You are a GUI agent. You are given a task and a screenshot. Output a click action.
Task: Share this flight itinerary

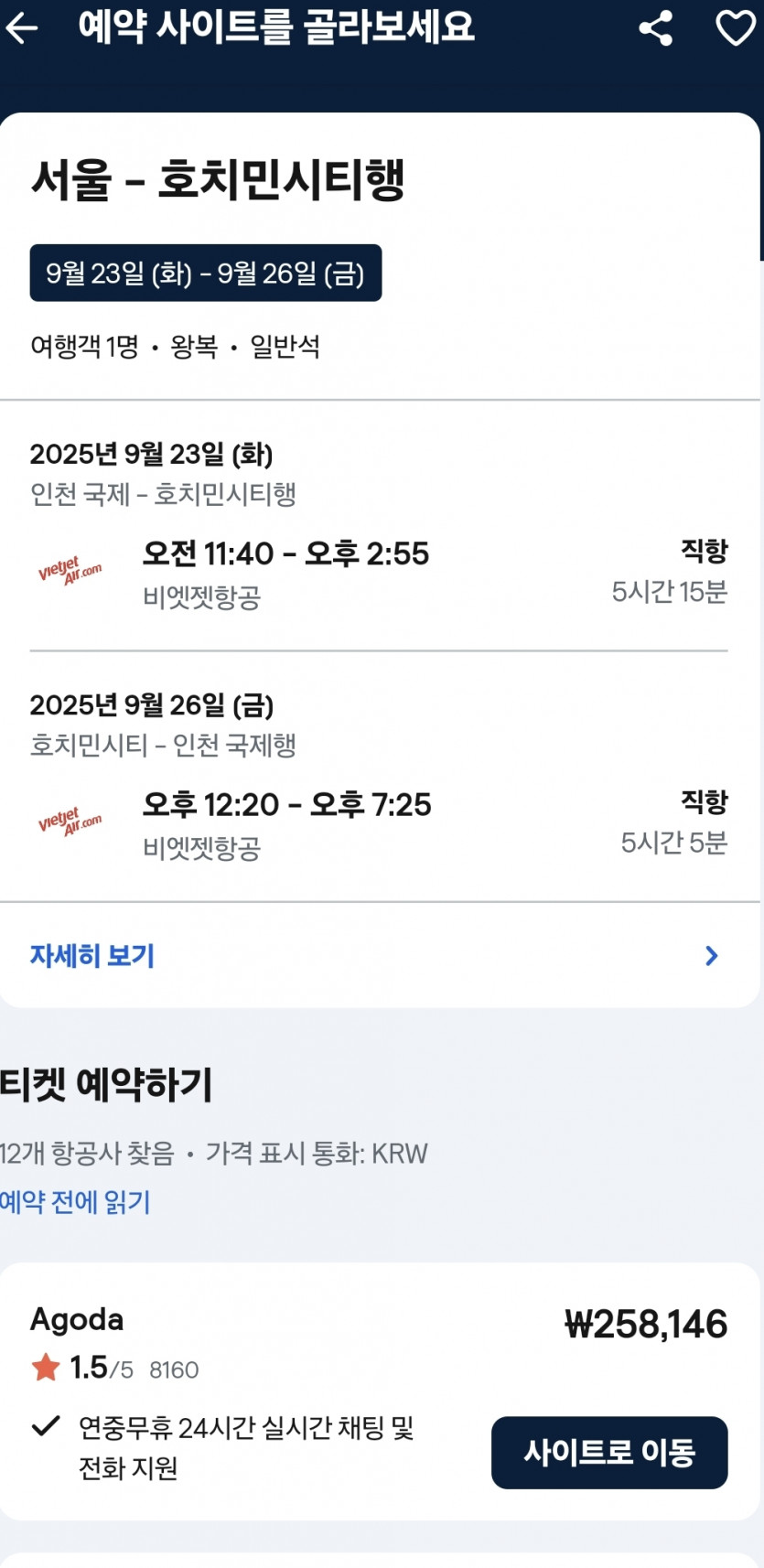(x=655, y=28)
